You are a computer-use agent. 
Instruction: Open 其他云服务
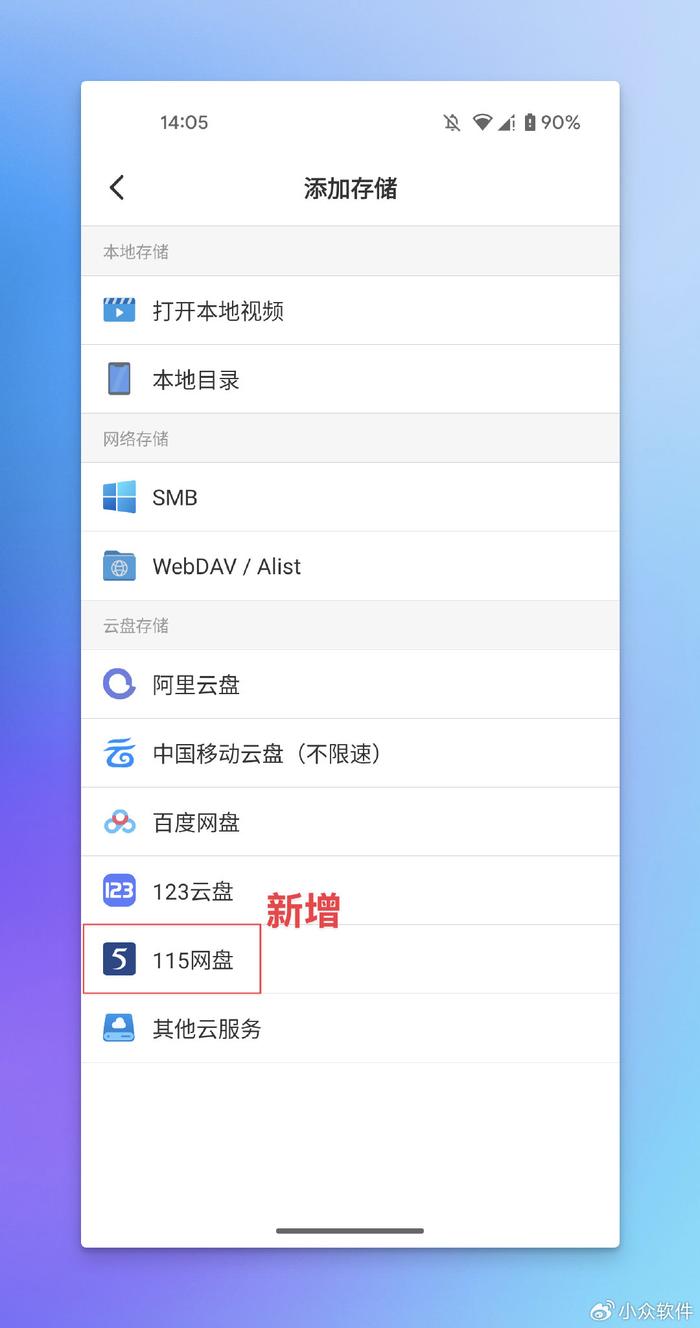click(x=350, y=1028)
